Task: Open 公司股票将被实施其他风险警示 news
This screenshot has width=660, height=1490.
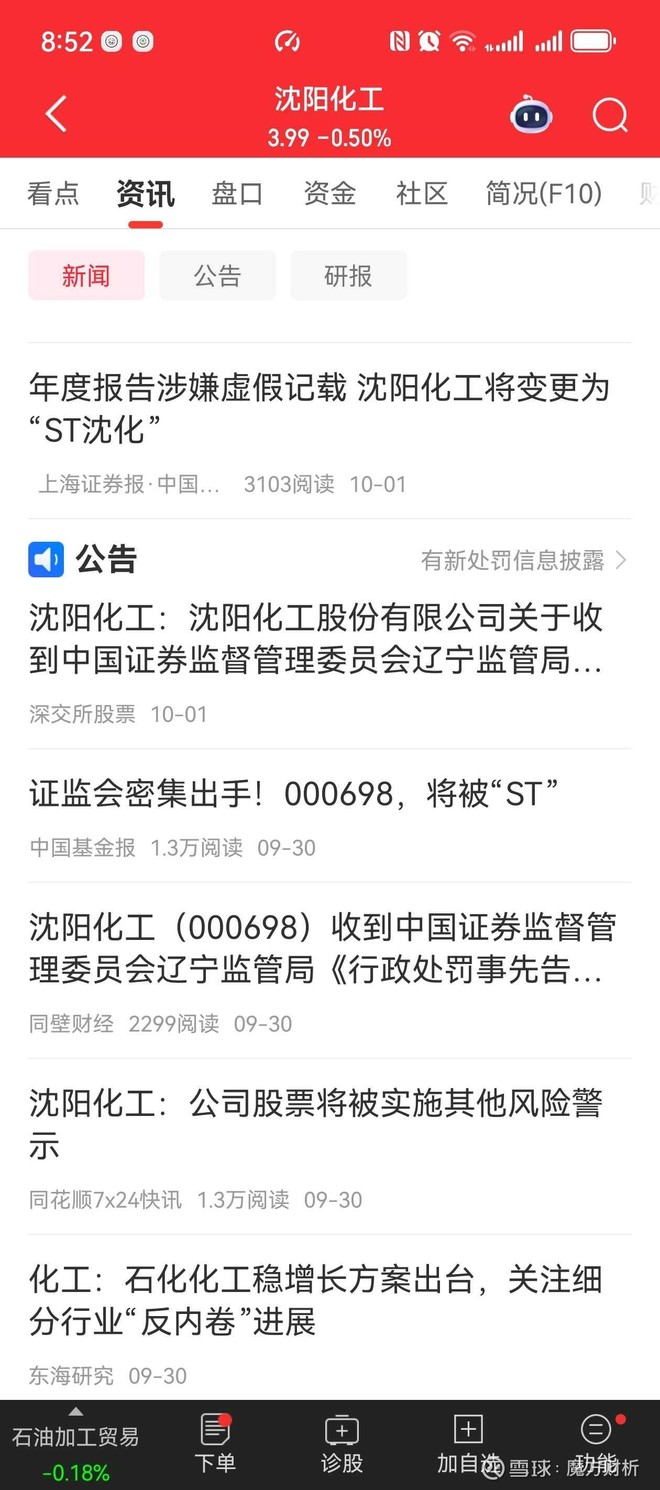Action: [x=316, y=1124]
